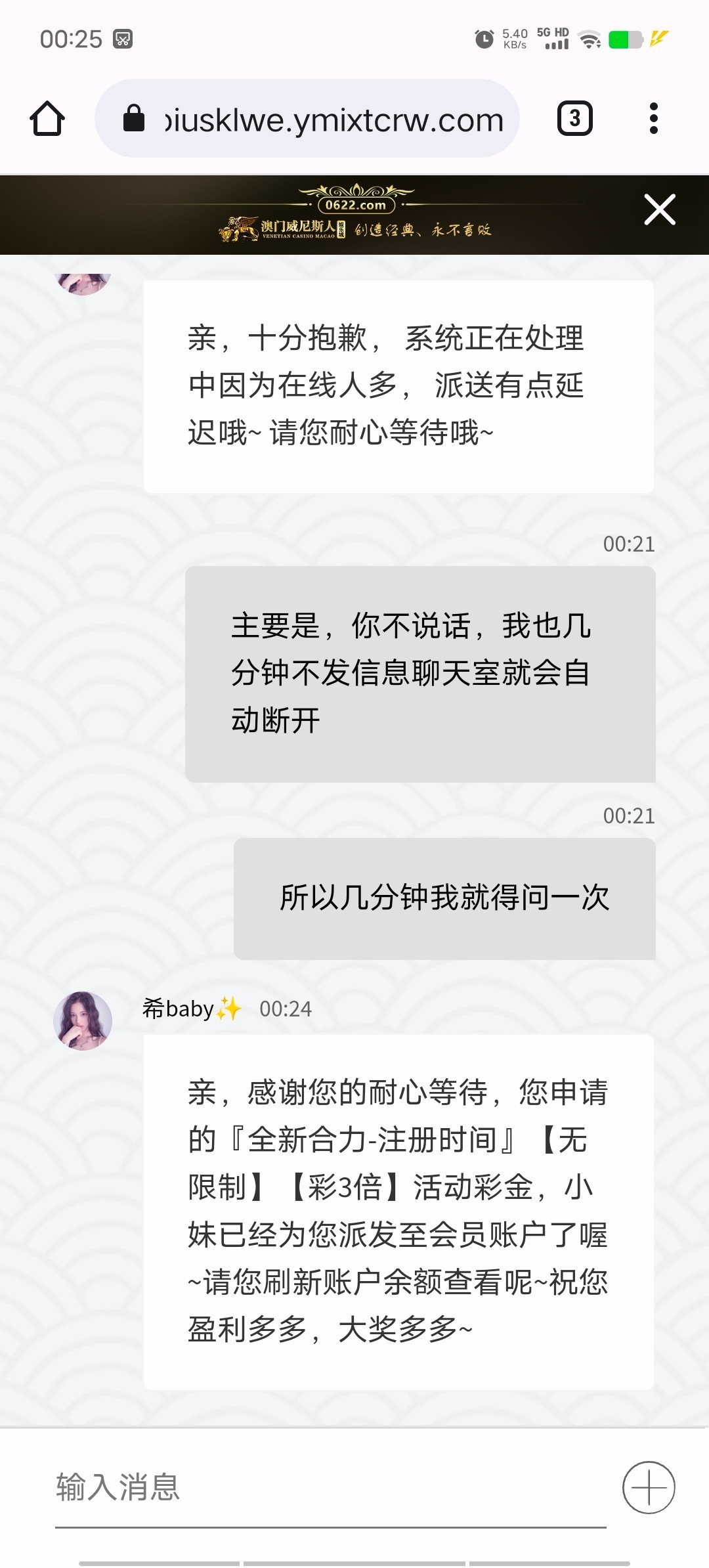
Task: Open the tab switcher showing 3 tabs
Action: (574, 119)
